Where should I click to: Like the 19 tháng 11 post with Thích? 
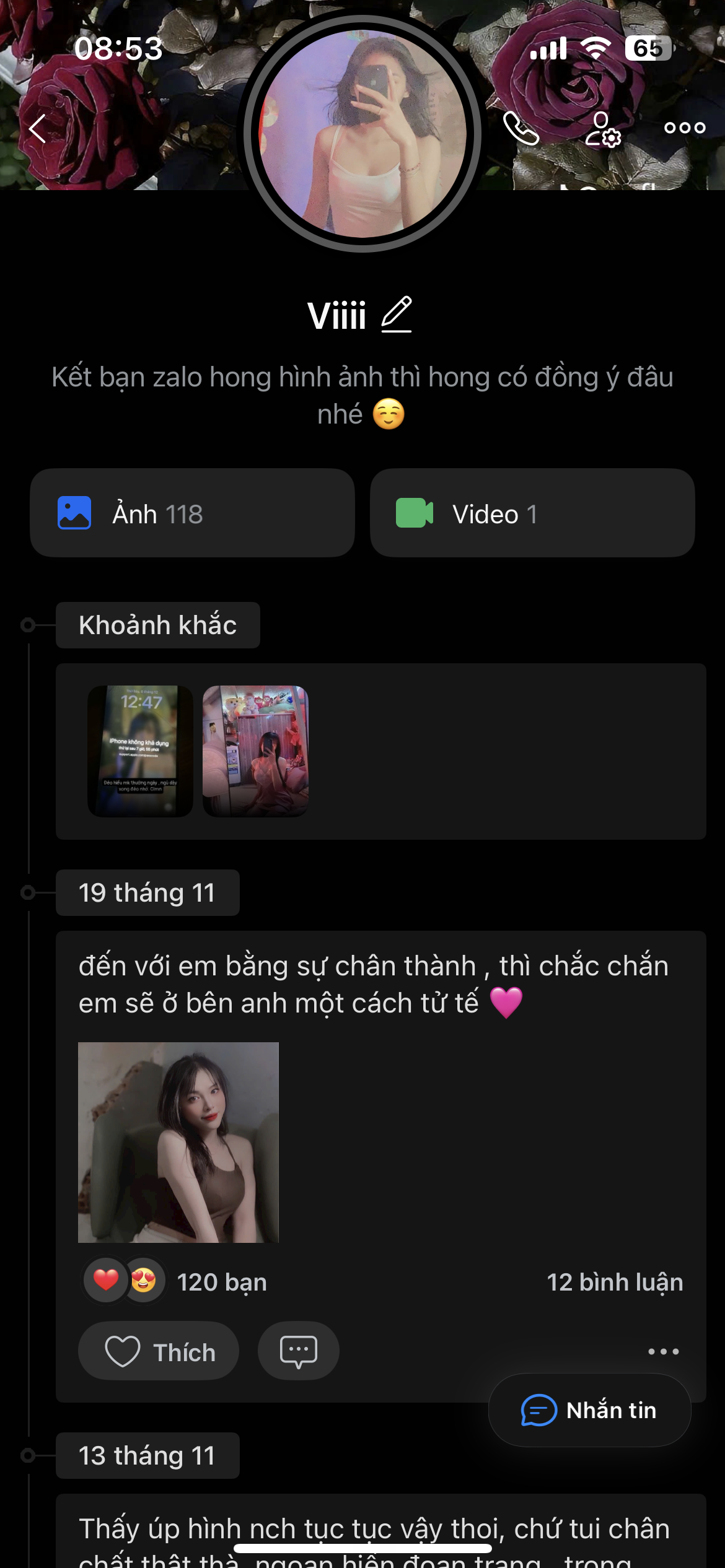[x=159, y=1351]
